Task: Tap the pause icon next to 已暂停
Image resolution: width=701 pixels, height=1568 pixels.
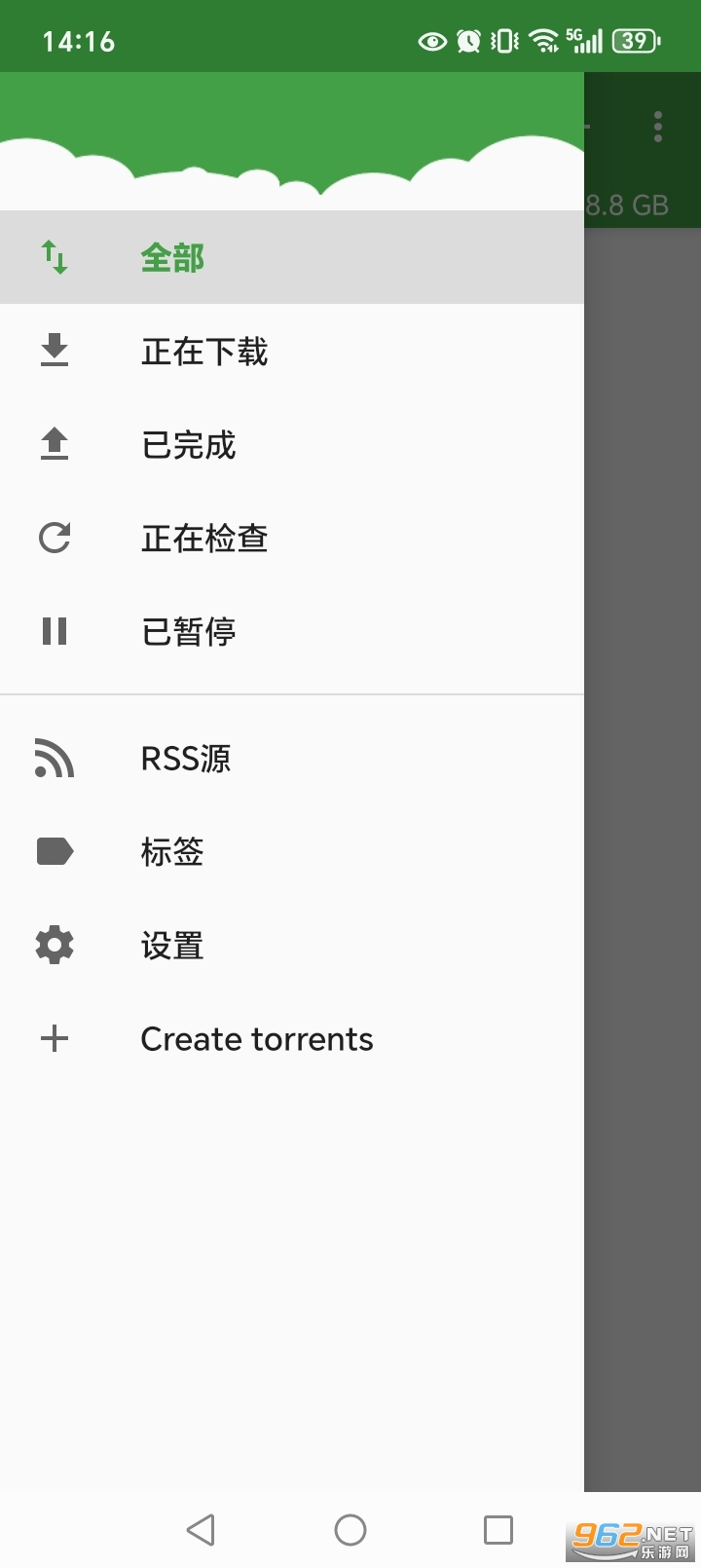Action: point(55,630)
